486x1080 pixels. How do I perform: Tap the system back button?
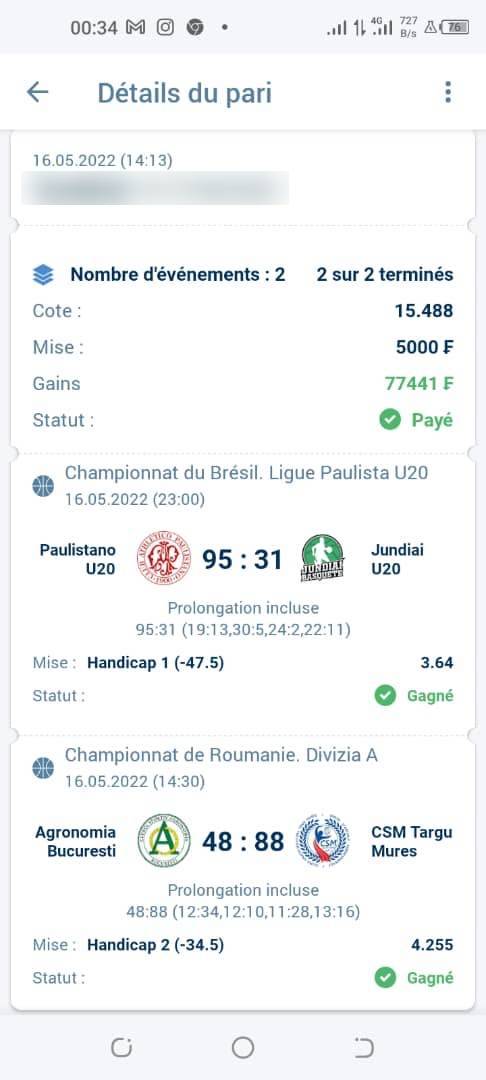click(x=363, y=1048)
